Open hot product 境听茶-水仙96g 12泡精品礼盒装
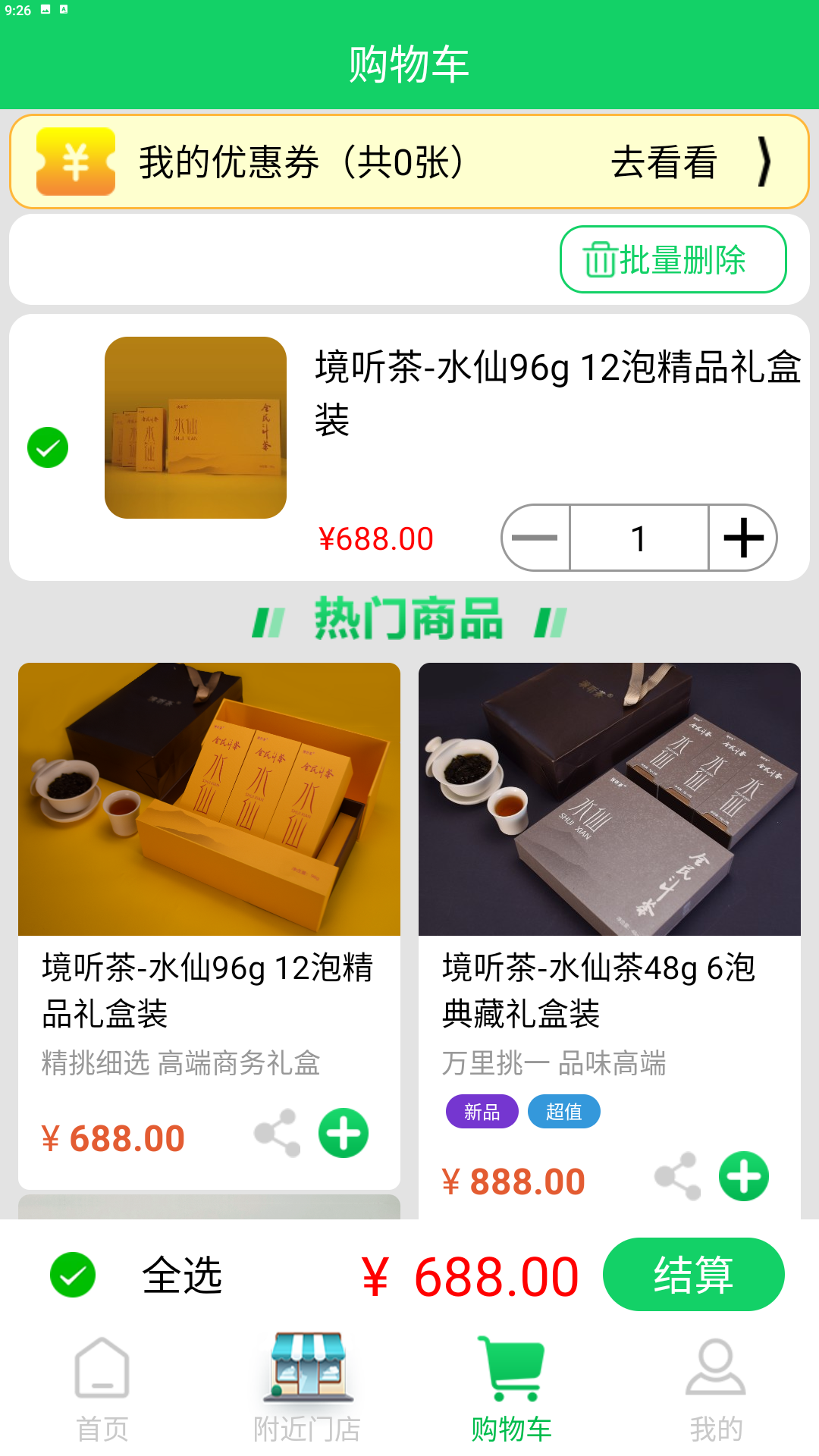This screenshot has width=819, height=1456. coord(209,799)
